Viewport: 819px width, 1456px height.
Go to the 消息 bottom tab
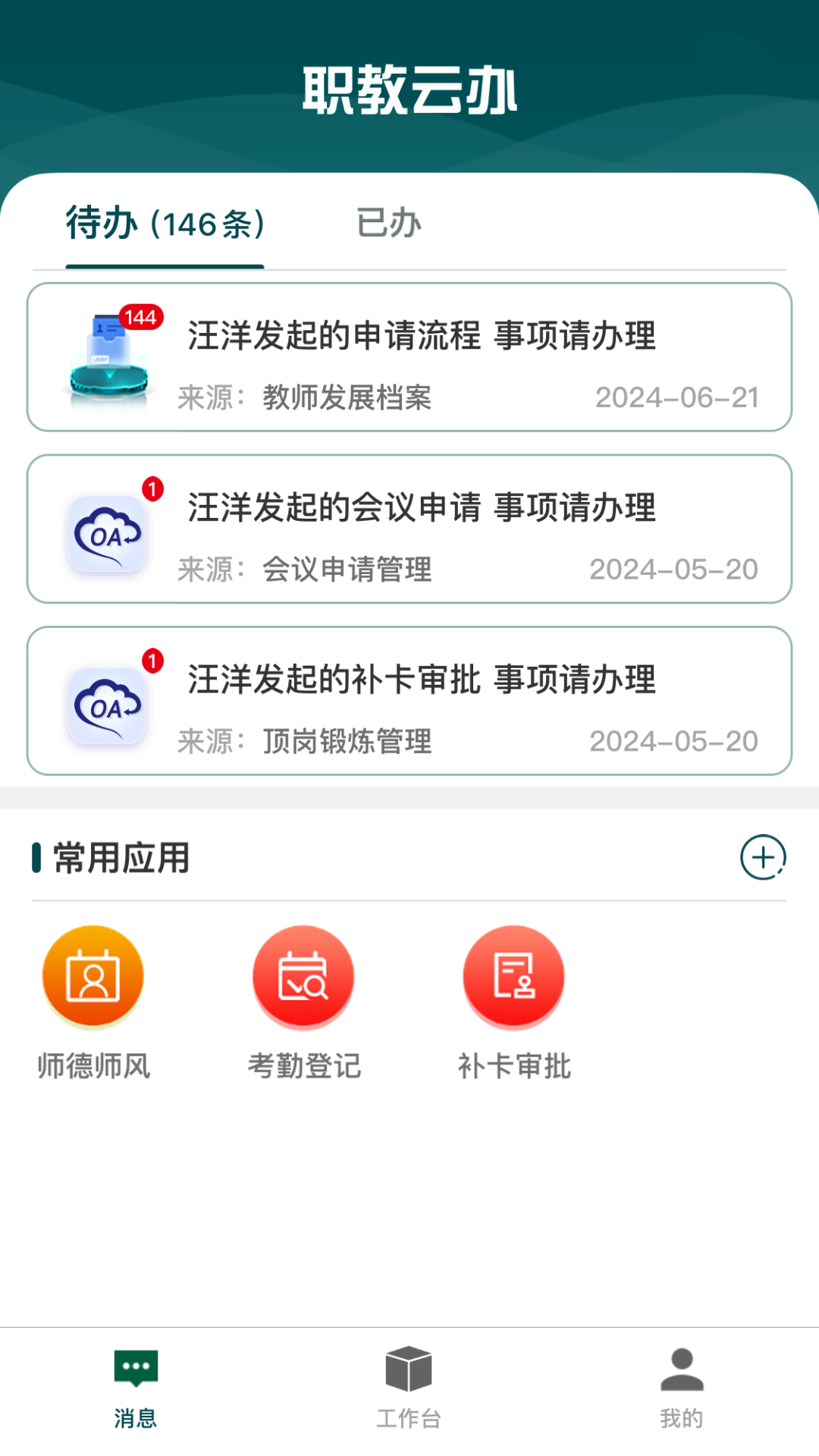click(x=136, y=1388)
